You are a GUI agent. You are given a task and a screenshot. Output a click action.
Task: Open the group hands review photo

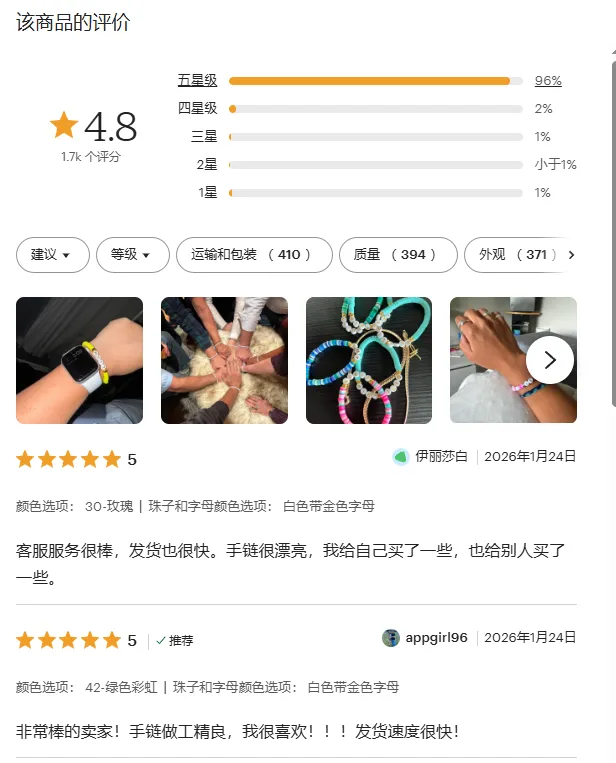224,360
